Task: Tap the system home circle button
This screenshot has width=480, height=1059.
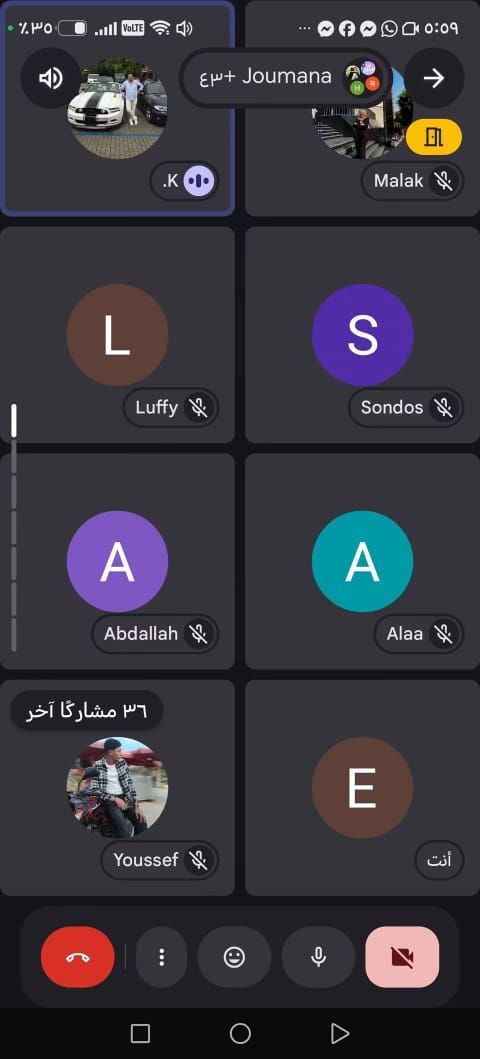Action: tap(240, 1033)
